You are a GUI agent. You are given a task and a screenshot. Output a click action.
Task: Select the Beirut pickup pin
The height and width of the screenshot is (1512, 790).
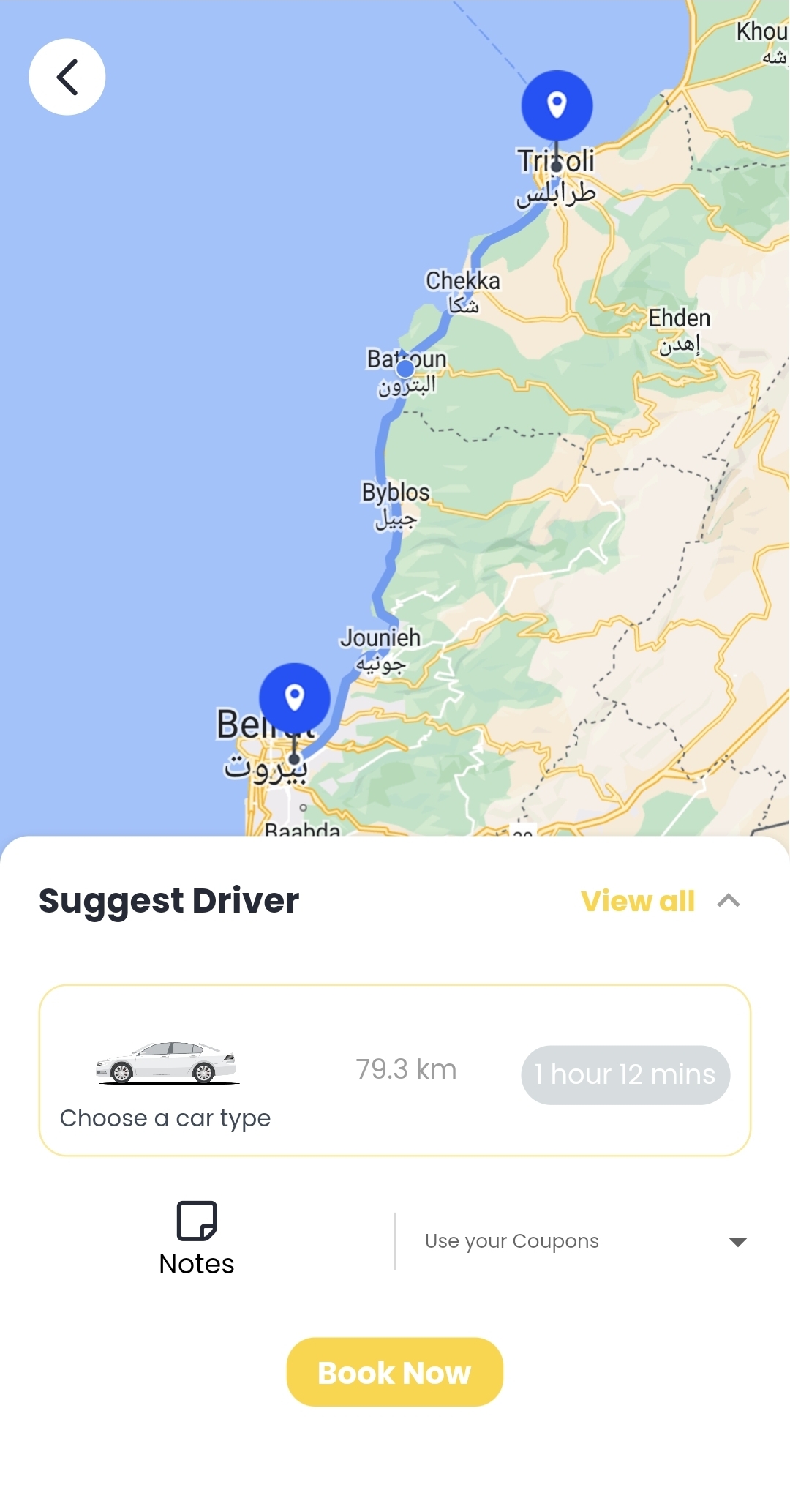(x=295, y=697)
